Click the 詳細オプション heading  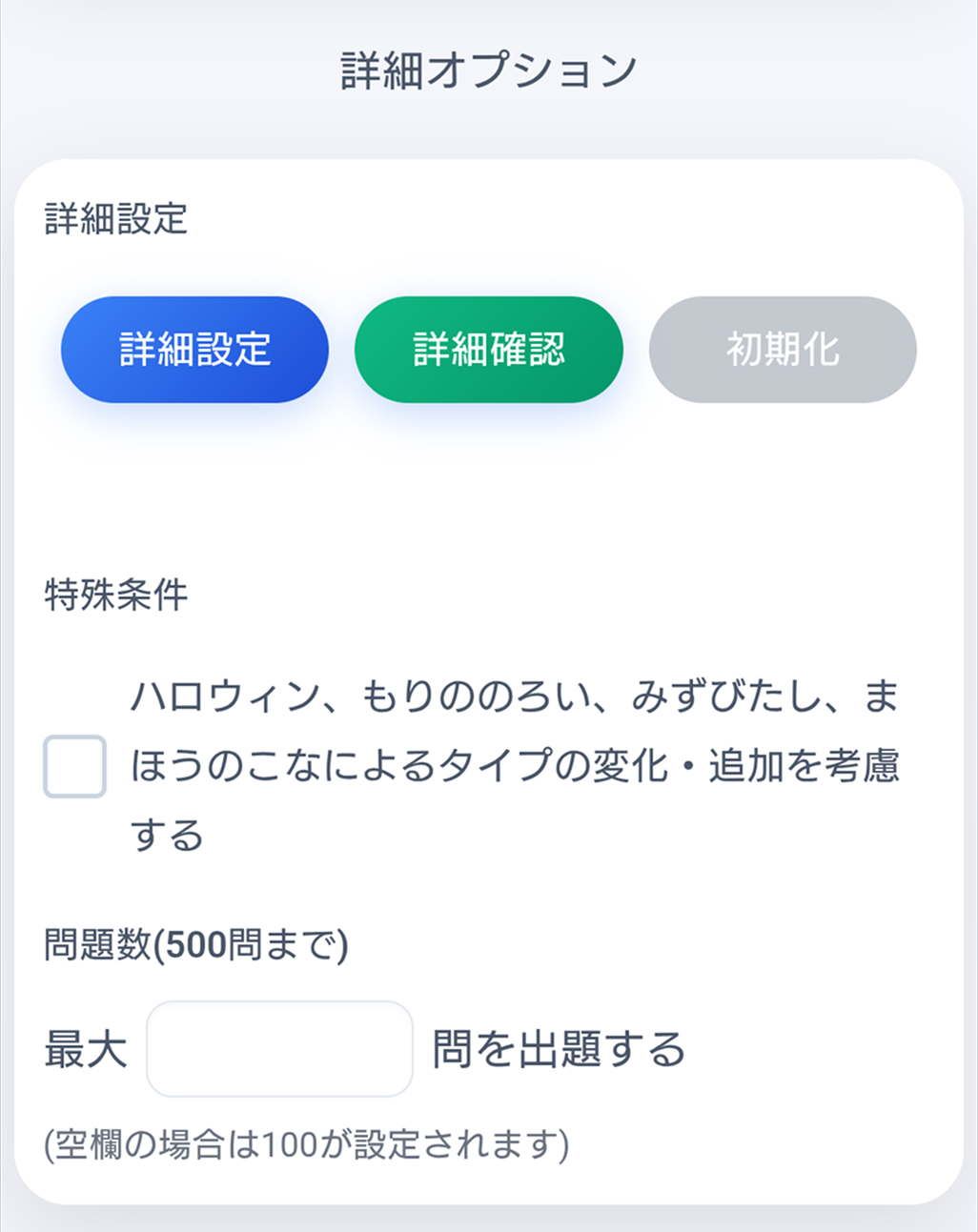tap(488, 68)
